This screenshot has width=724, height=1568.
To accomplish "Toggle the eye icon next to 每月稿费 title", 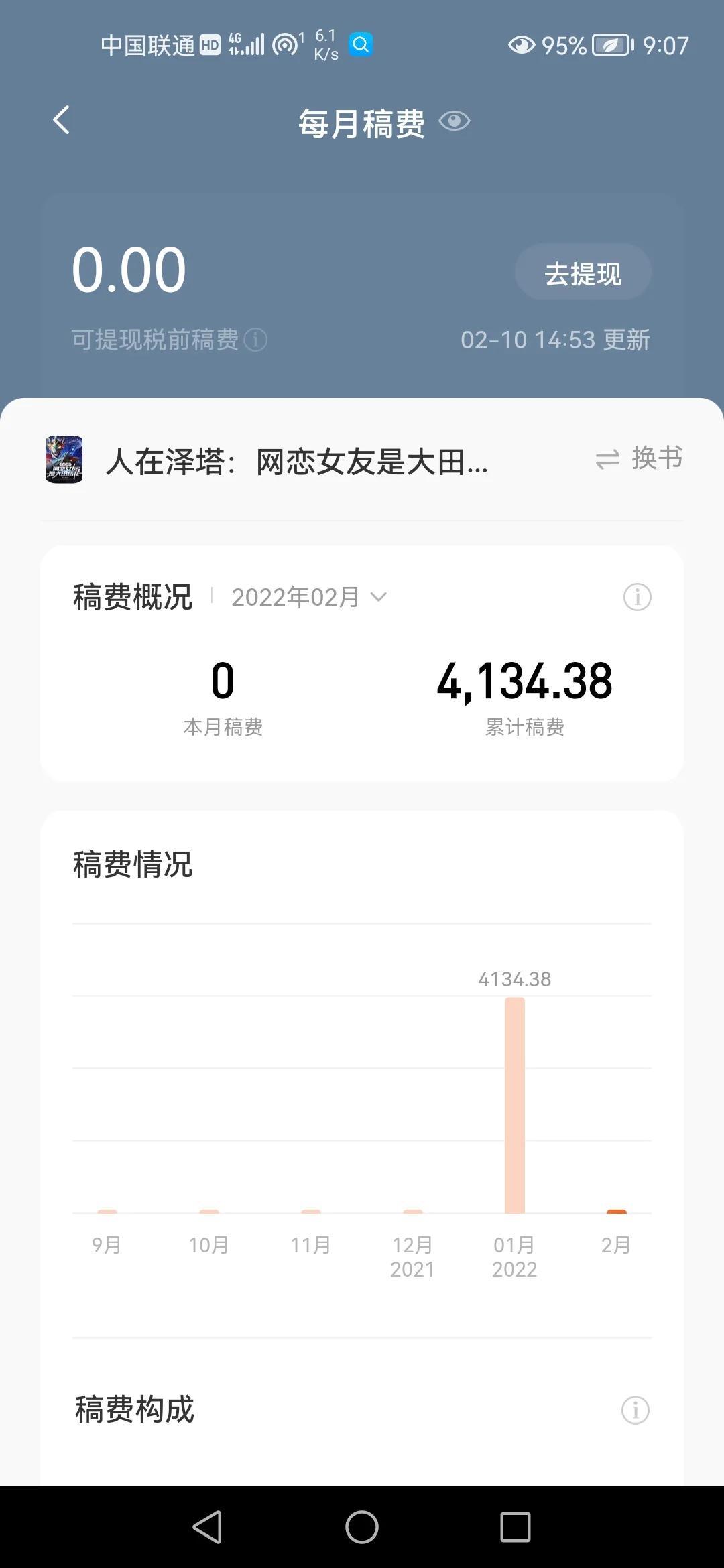I will coord(453,122).
